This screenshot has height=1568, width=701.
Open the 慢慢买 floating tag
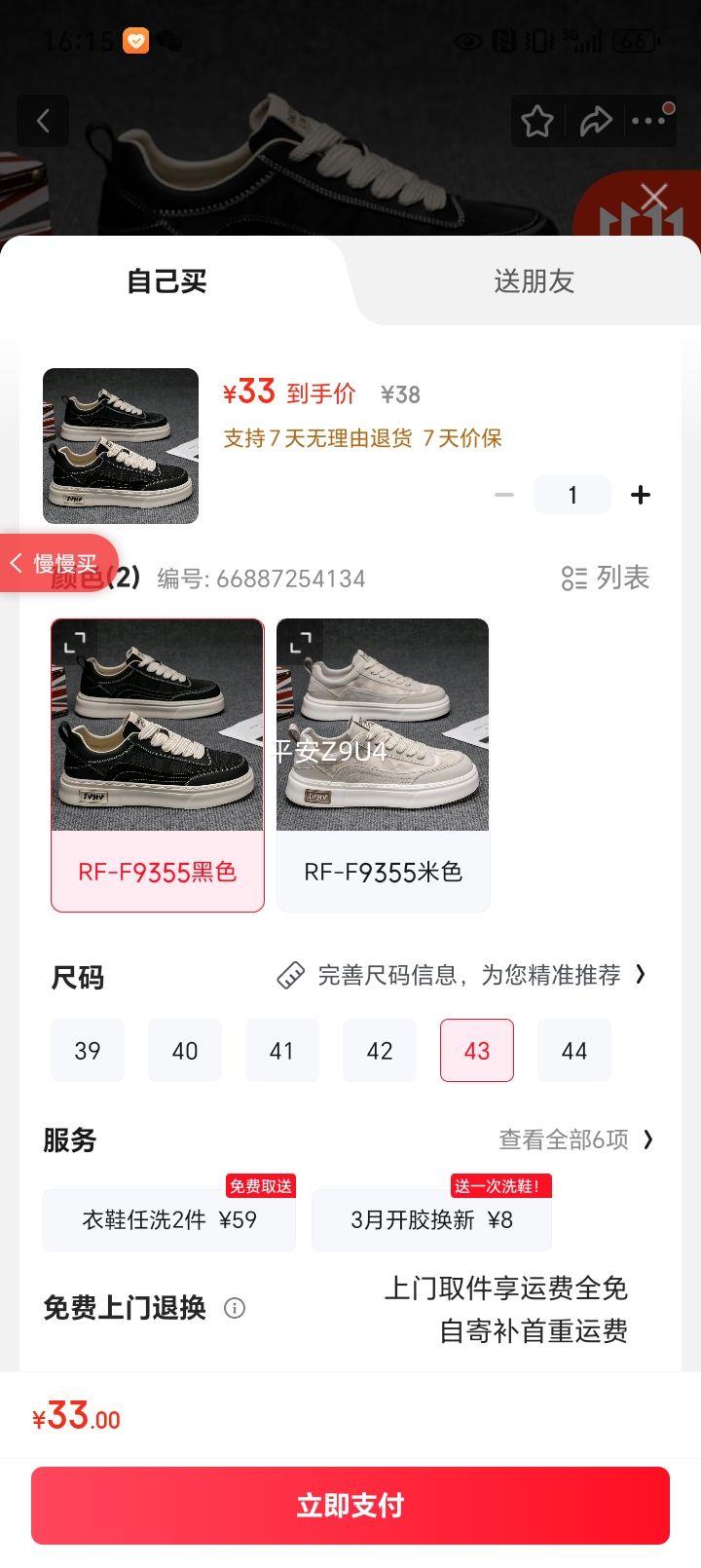(58, 563)
